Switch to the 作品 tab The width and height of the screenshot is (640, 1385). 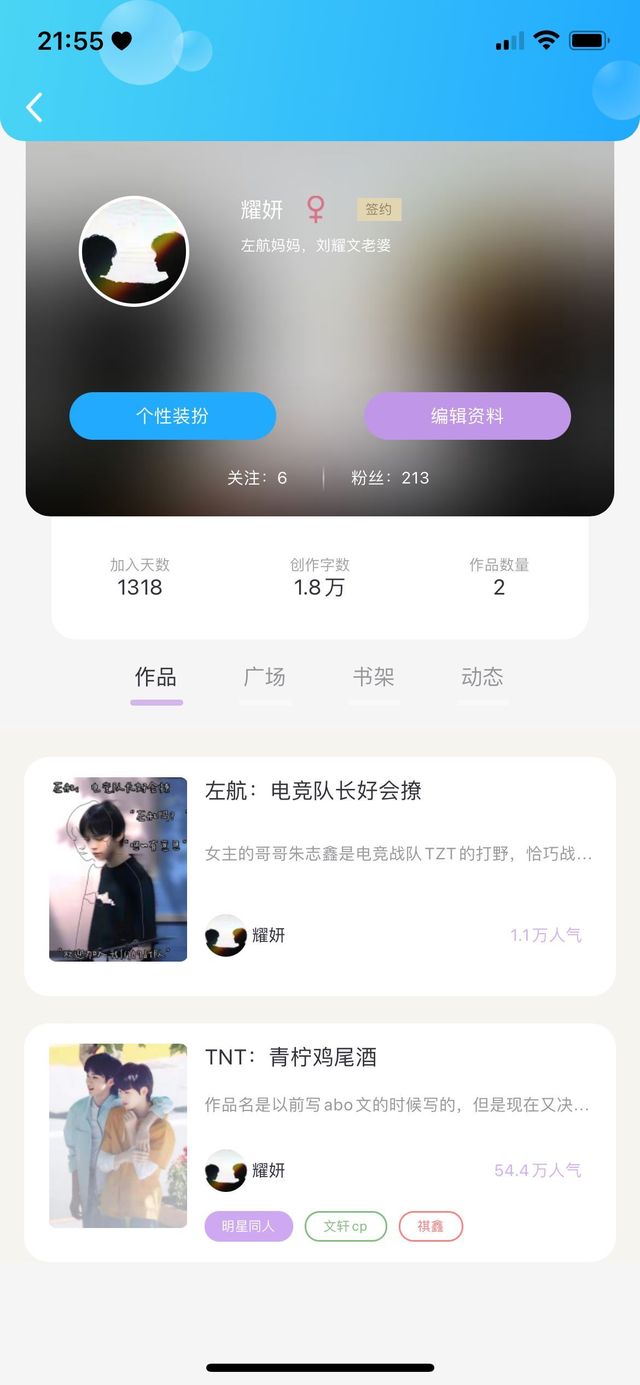pyautogui.click(x=156, y=677)
